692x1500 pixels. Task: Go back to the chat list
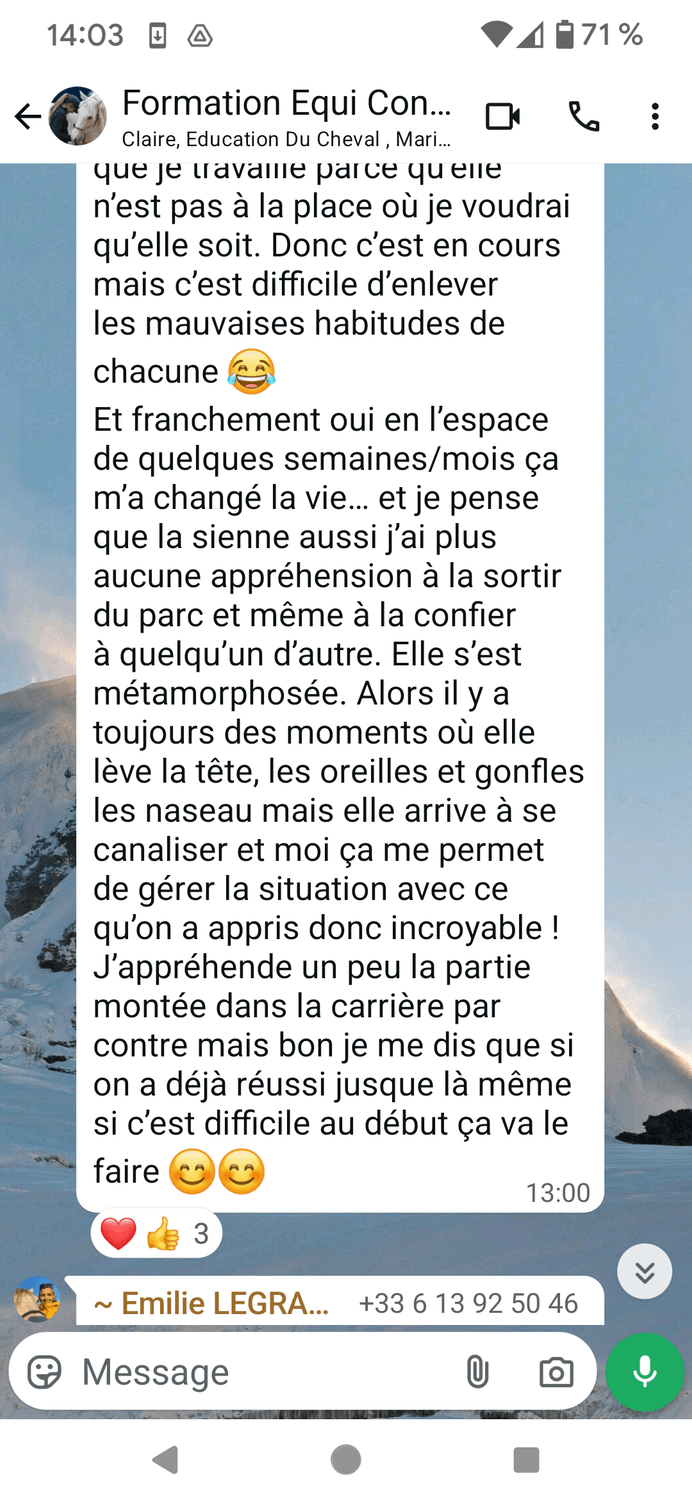click(28, 117)
